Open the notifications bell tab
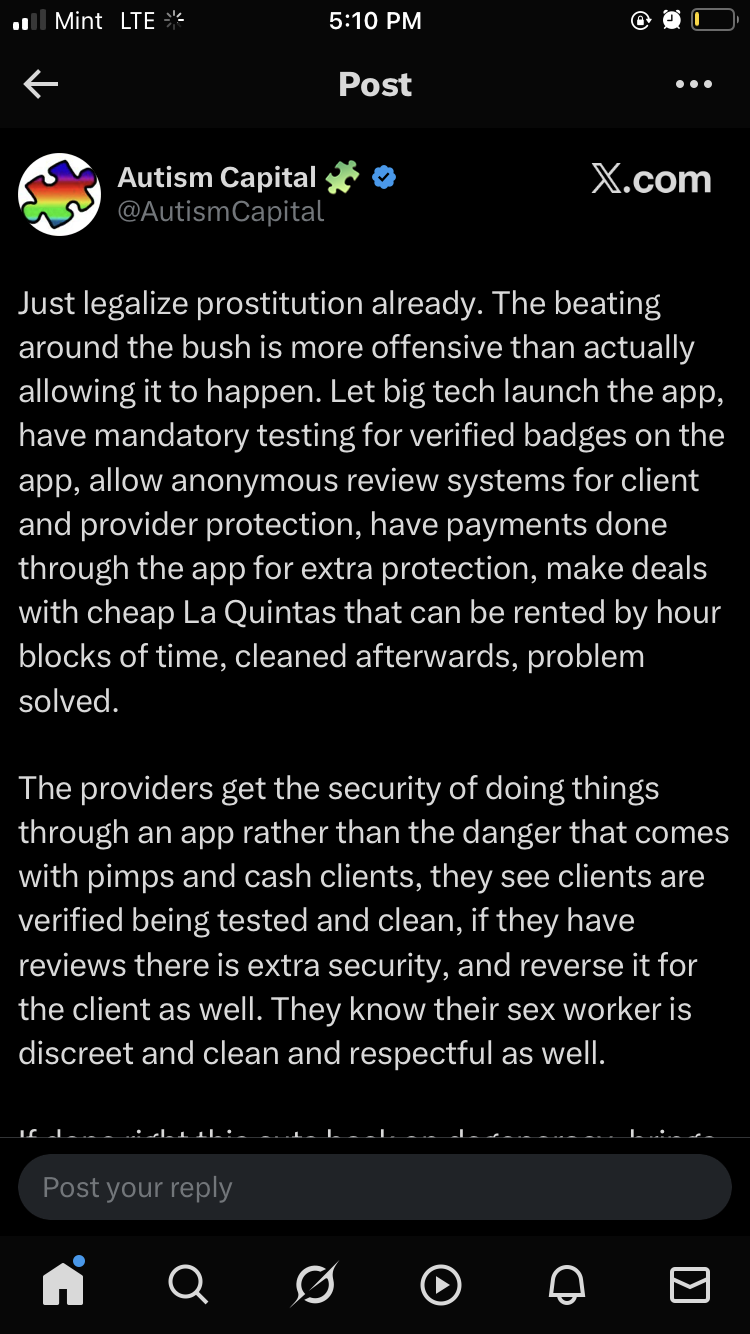The image size is (750, 1334). 565,1284
